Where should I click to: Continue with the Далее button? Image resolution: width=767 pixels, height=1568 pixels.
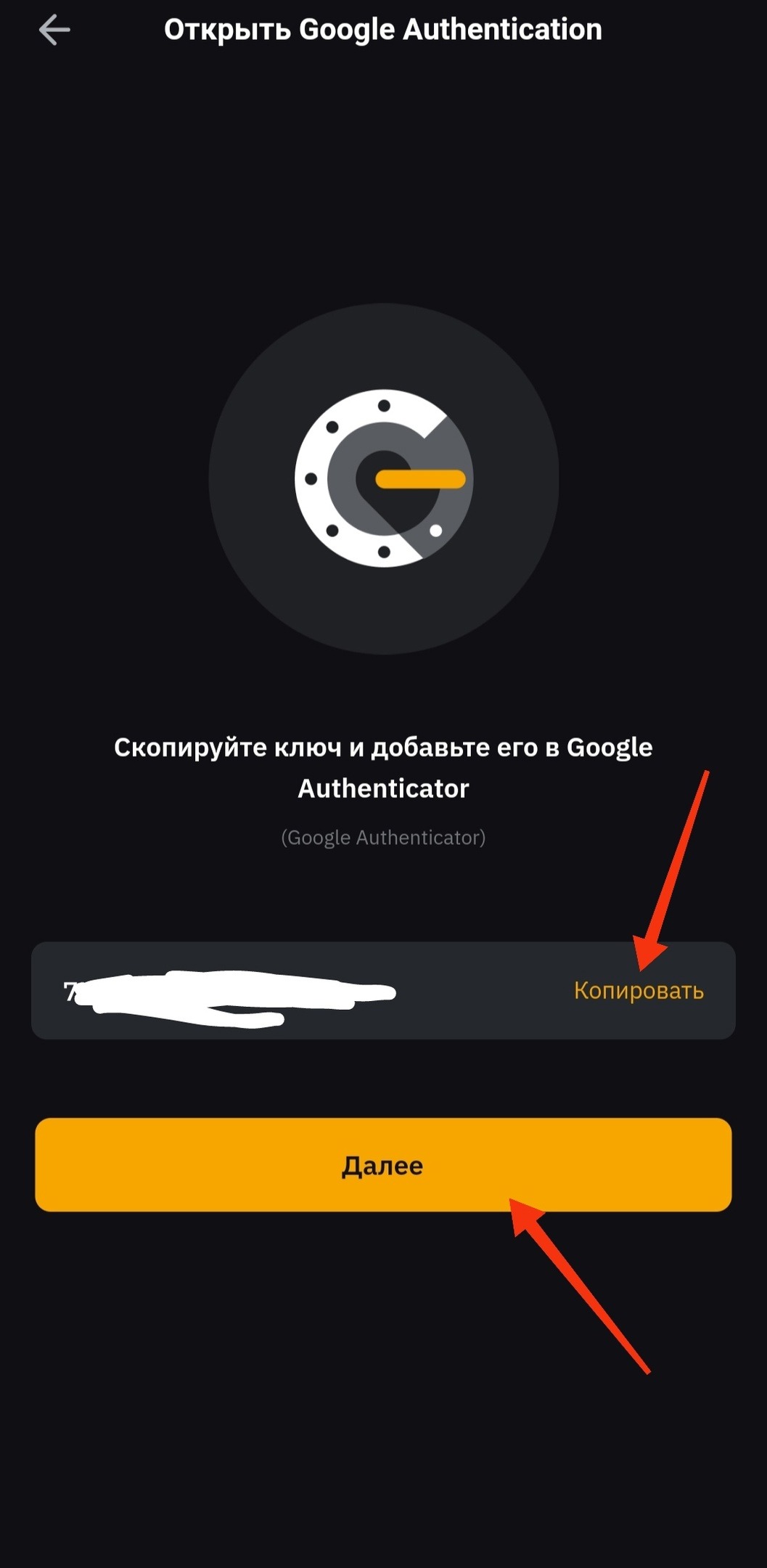coord(383,1164)
